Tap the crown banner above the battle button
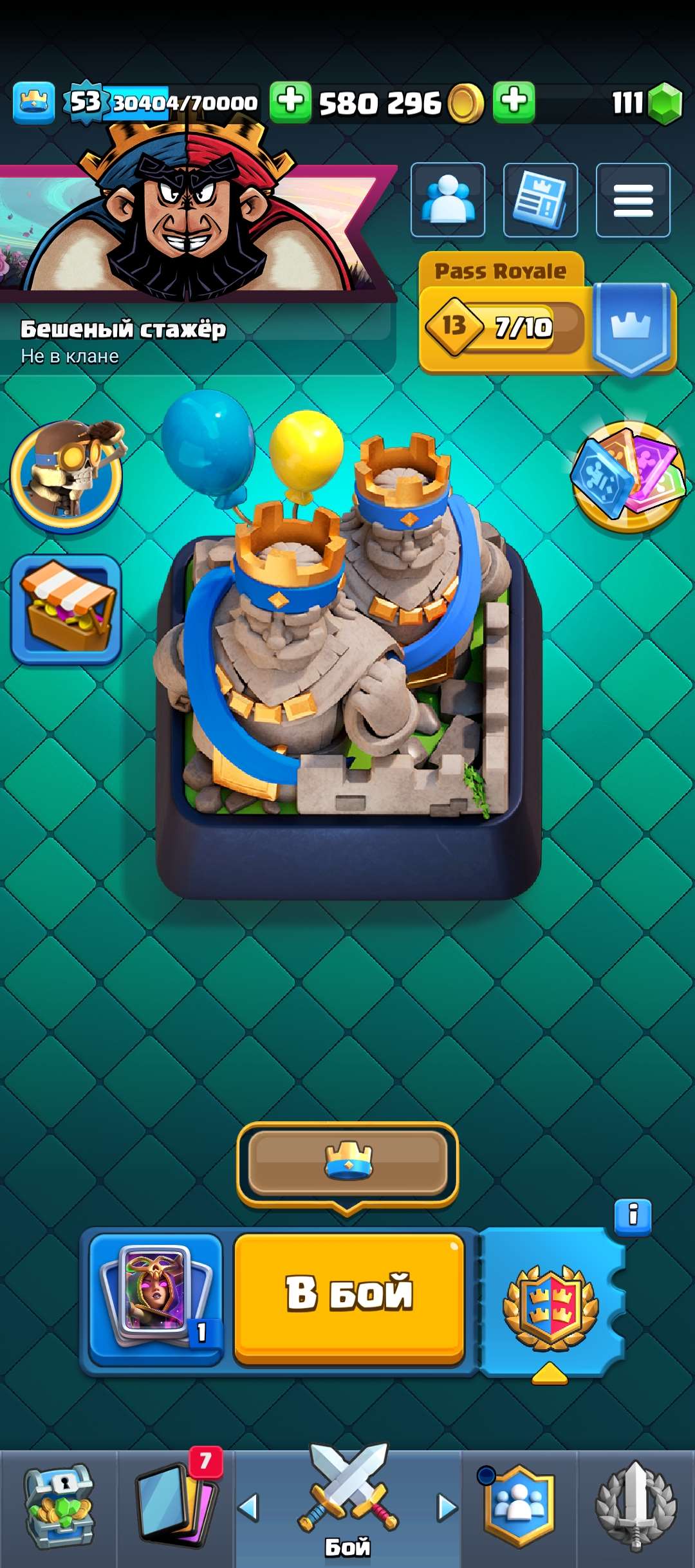Image resolution: width=695 pixels, height=1568 pixels. tap(347, 1159)
